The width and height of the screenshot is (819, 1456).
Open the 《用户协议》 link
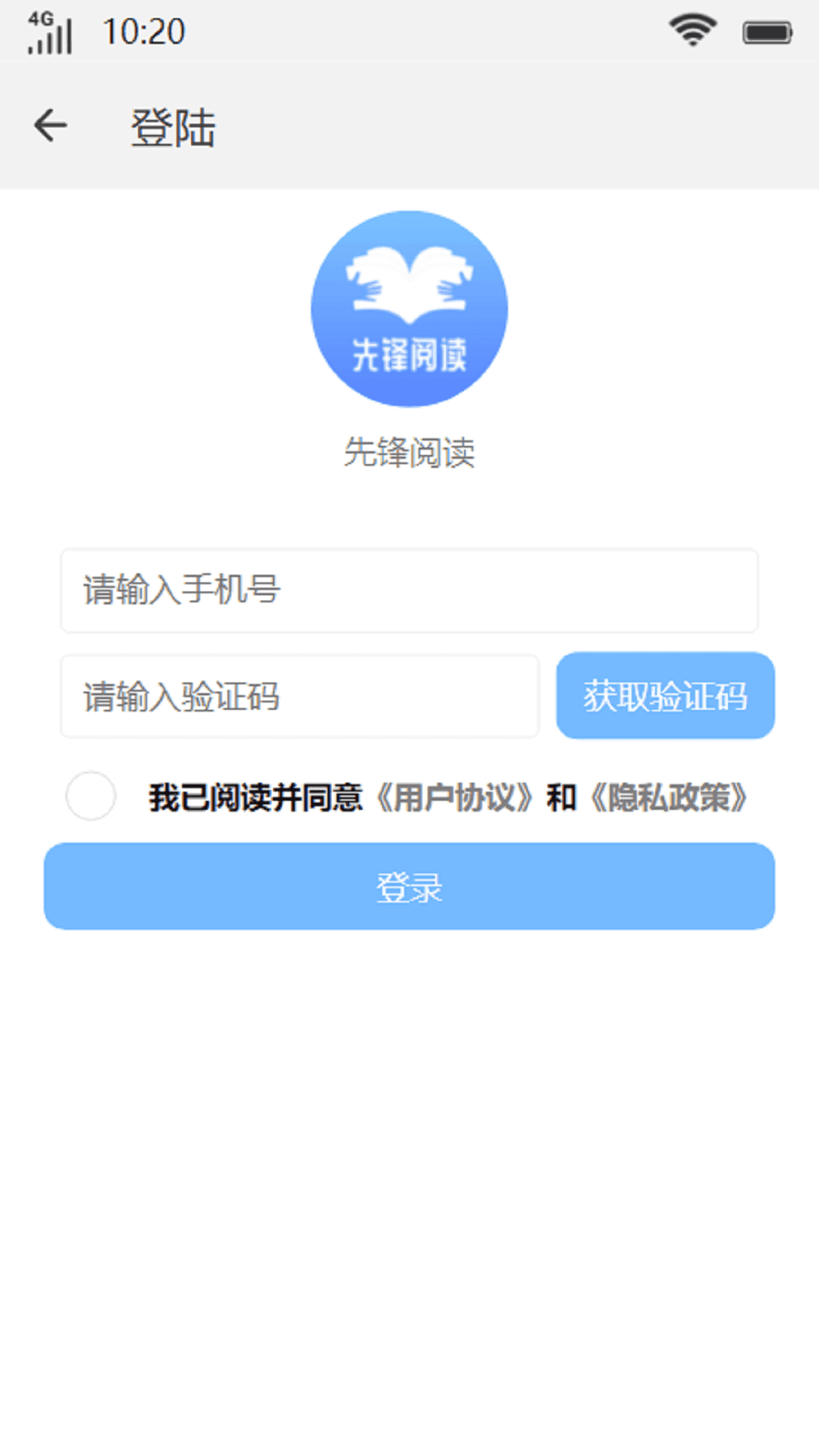click(x=455, y=798)
